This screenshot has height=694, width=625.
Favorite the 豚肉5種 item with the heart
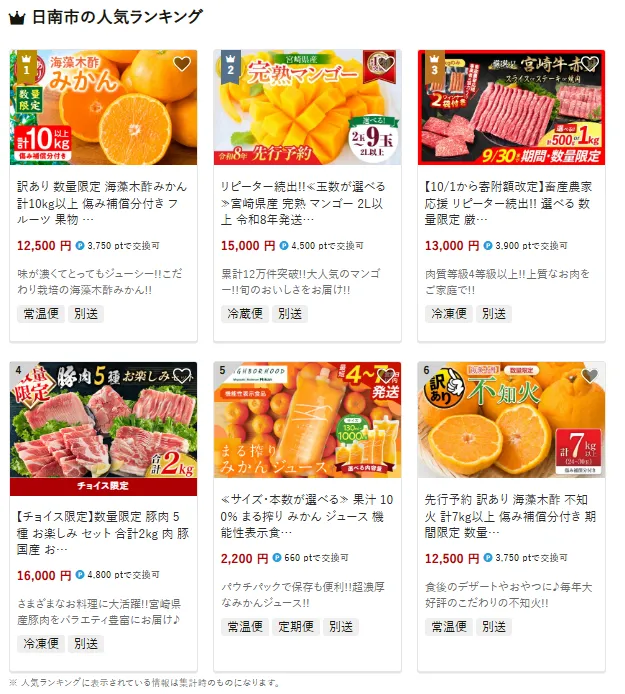pyautogui.click(x=181, y=376)
